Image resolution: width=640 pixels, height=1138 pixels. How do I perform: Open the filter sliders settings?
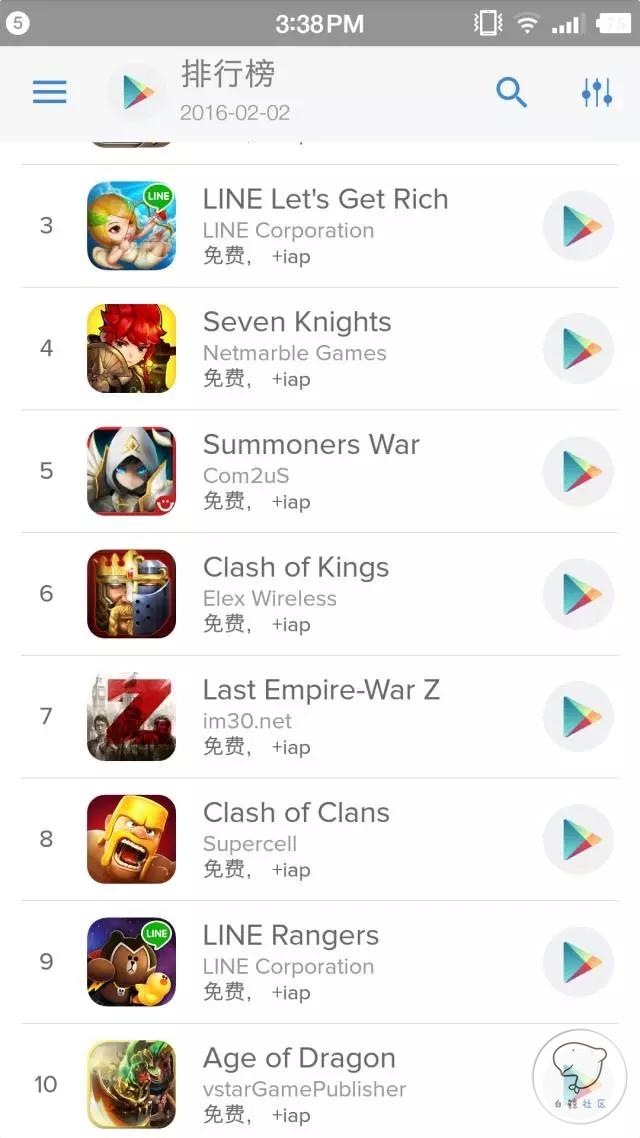click(x=596, y=93)
